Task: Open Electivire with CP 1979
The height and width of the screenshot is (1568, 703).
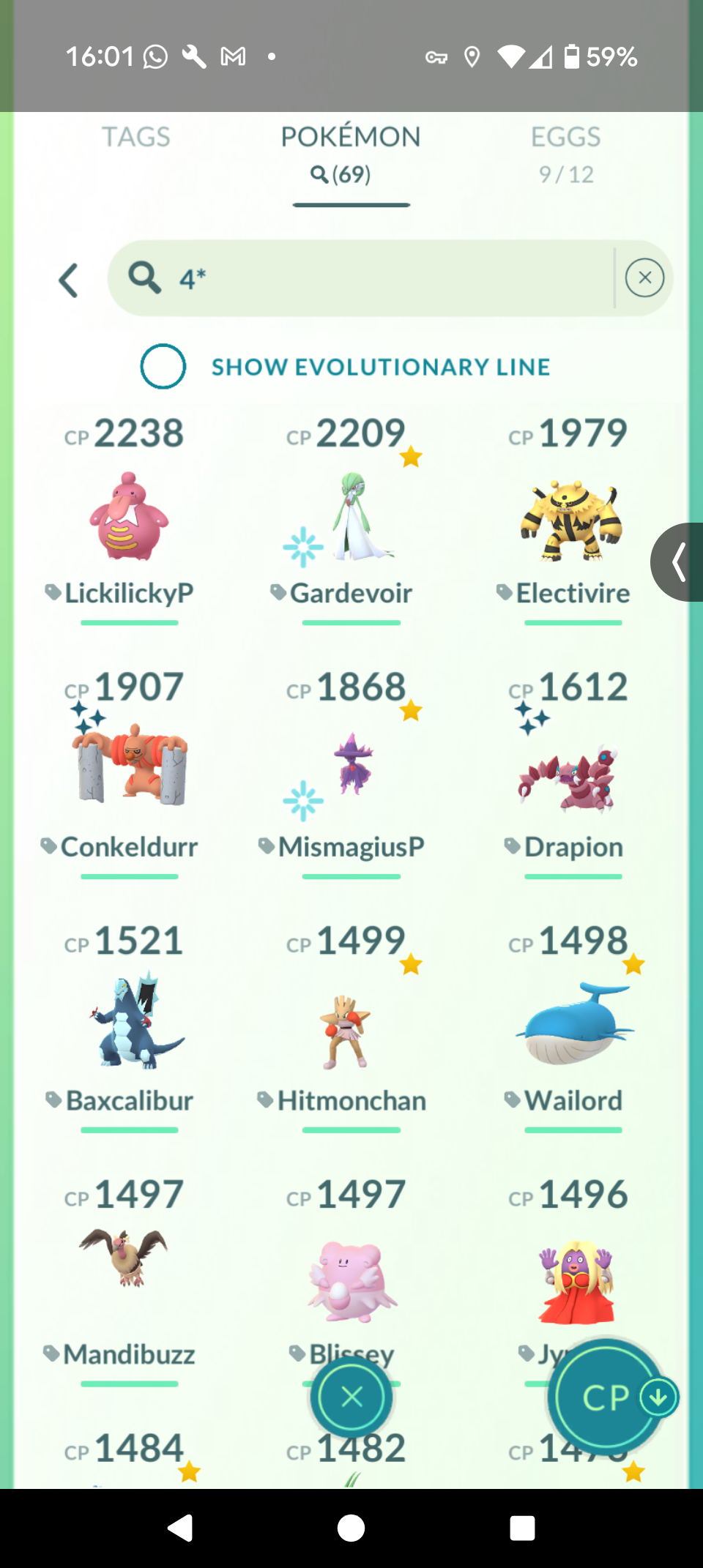Action: 573,517
